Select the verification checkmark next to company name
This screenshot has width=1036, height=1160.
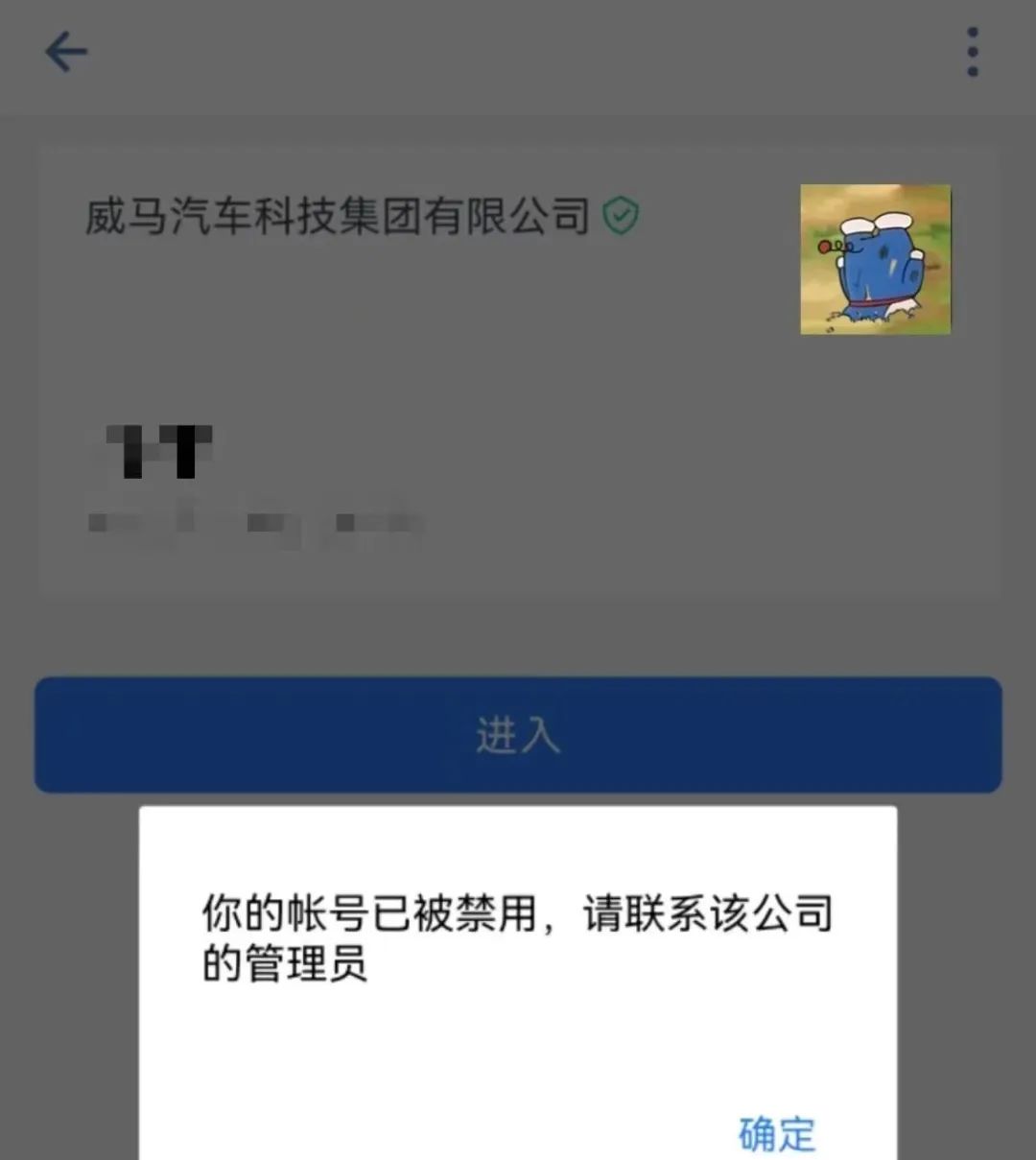click(620, 214)
